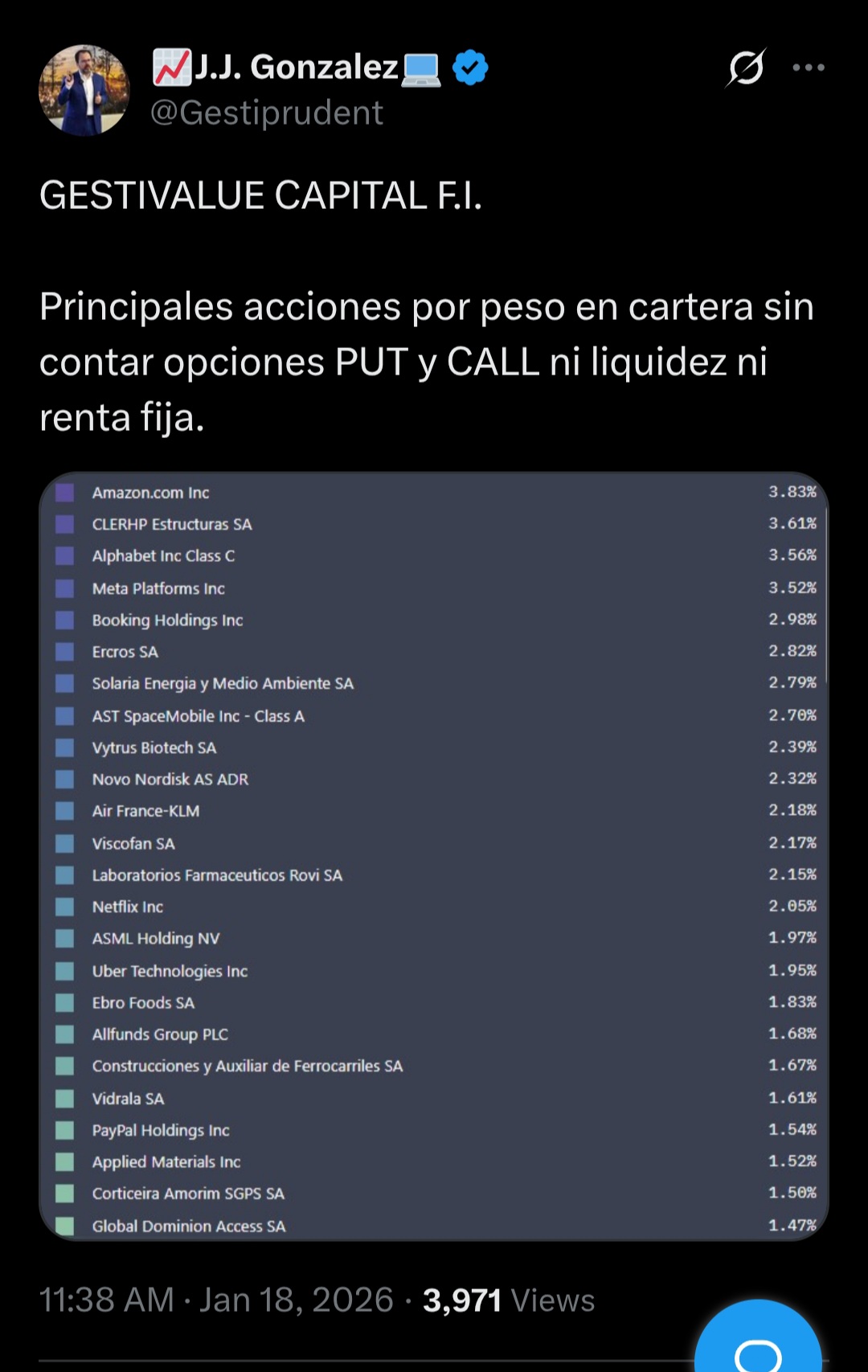
Task: Open the Grok icon on this post
Action: click(745, 68)
